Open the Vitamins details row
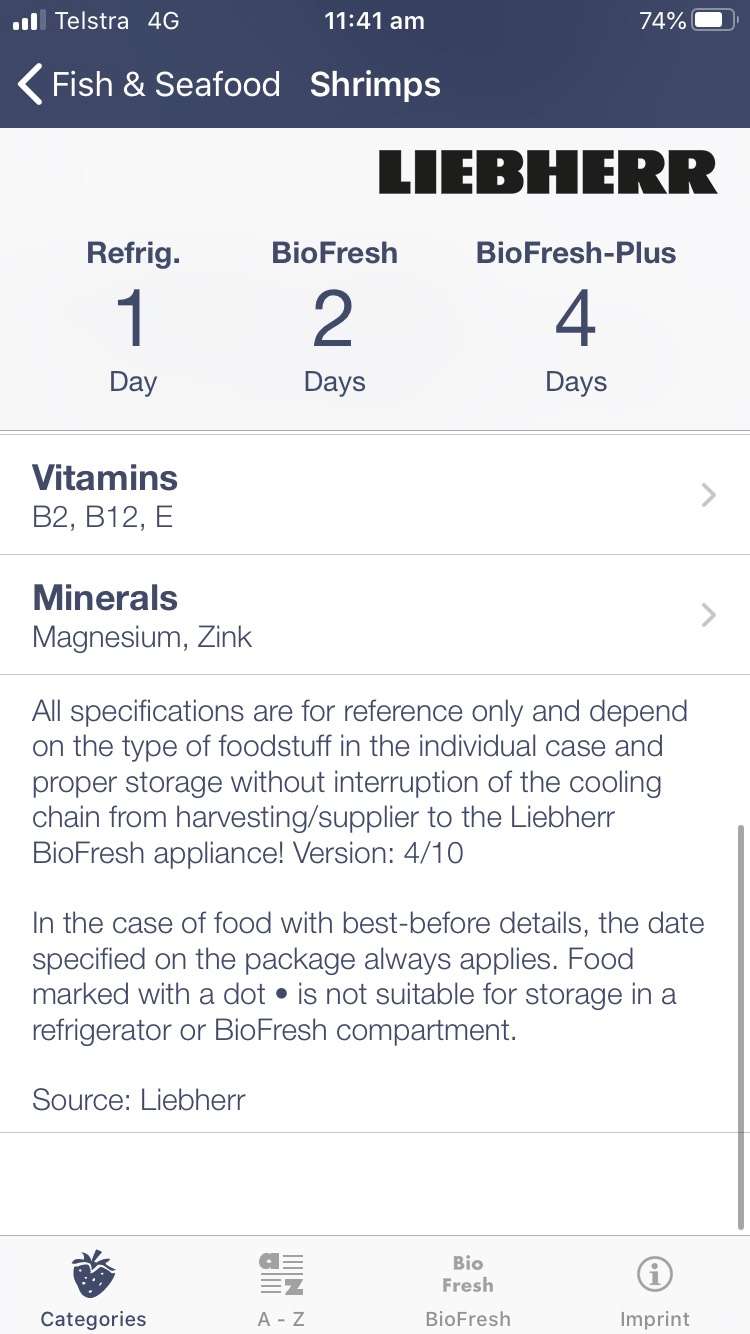The height and width of the screenshot is (1334, 750). pos(375,495)
